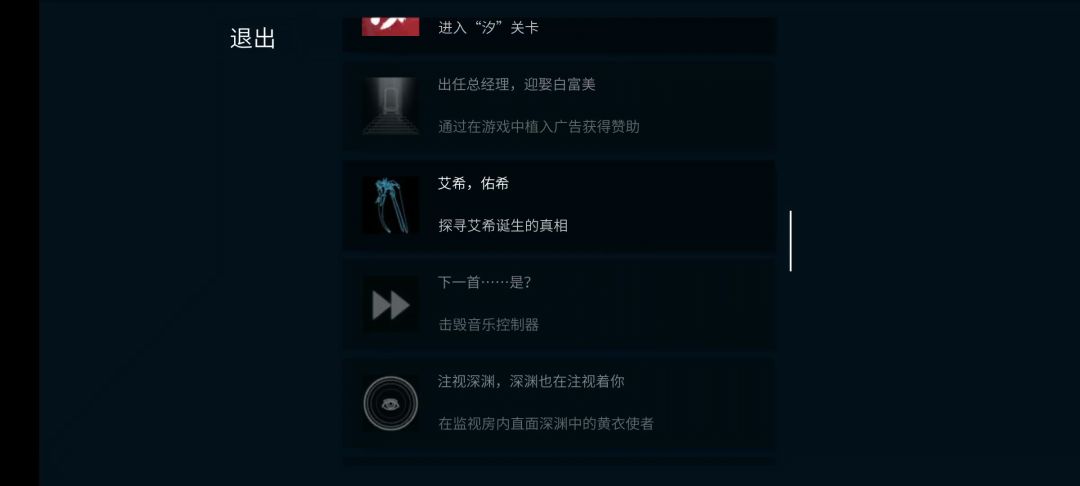Image resolution: width=1080 pixels, height=486 pixels.
Task: Select the 艾希，佑希 achievement entry
Action: click(x=558, y=205)
